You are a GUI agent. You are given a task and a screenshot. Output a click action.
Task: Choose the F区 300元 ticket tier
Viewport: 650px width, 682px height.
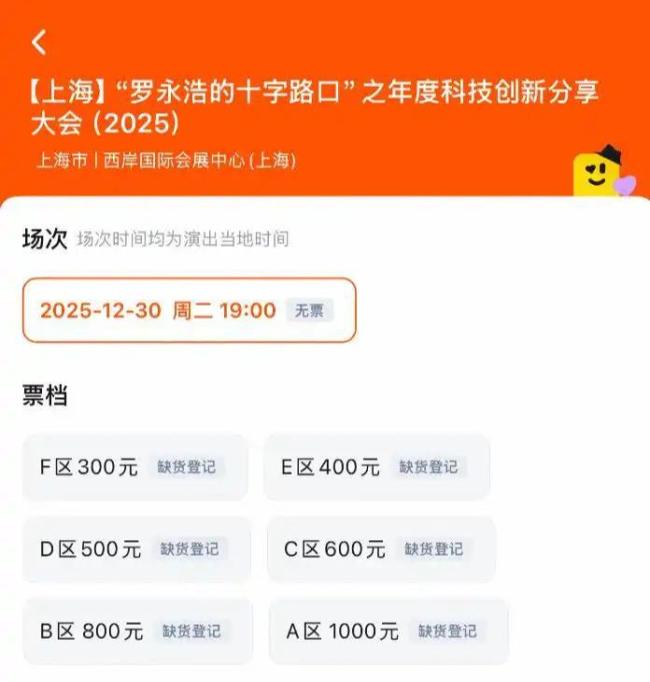coord(134,467)
